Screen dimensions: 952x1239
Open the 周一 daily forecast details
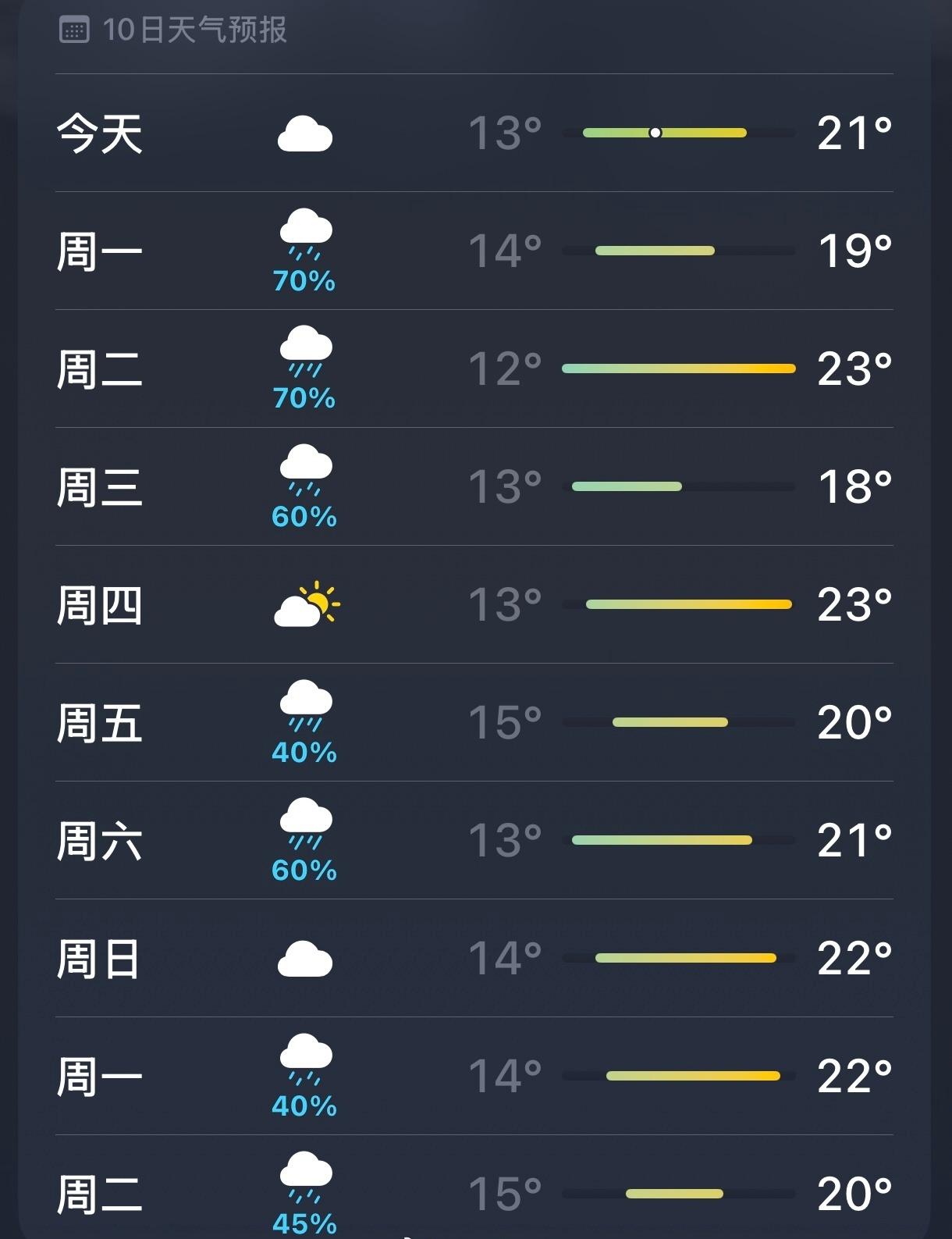coord(476,251)
